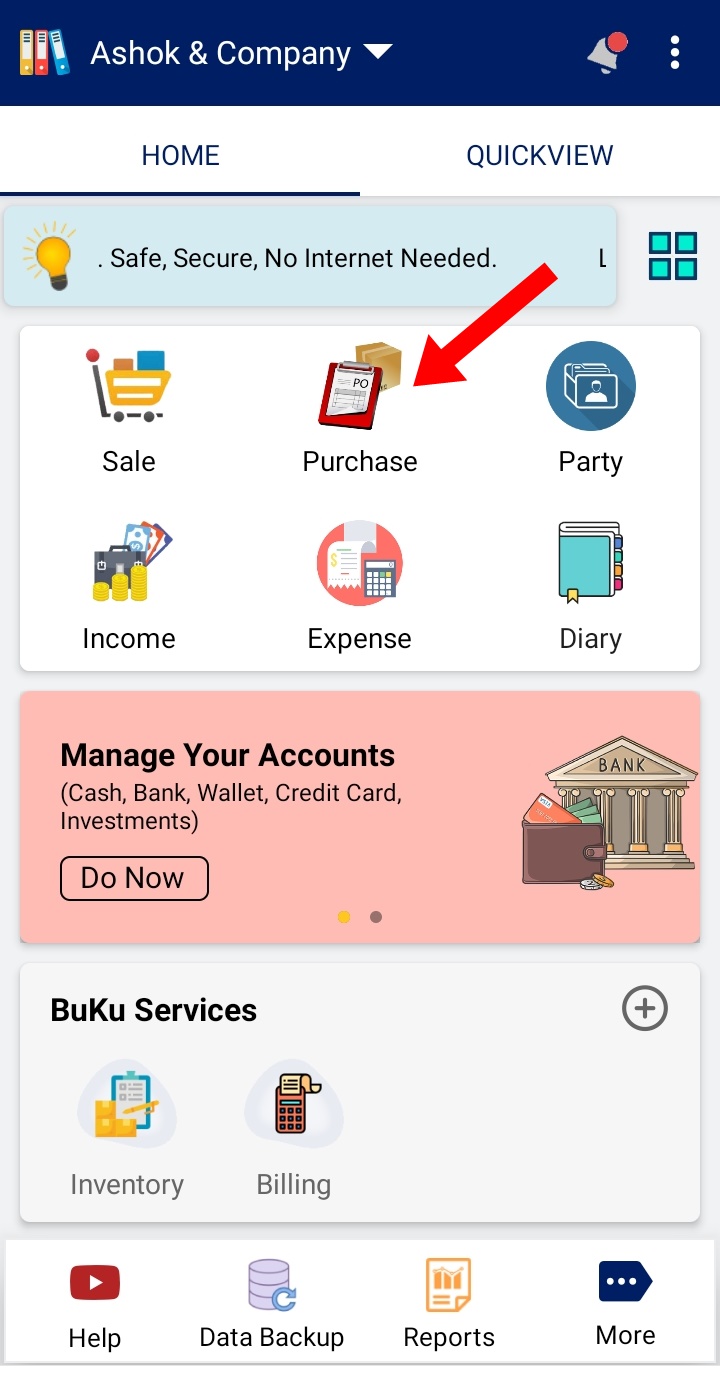This screenshot has height=1373, width=720.
Task: Show More options
Action: (625, 1302)
